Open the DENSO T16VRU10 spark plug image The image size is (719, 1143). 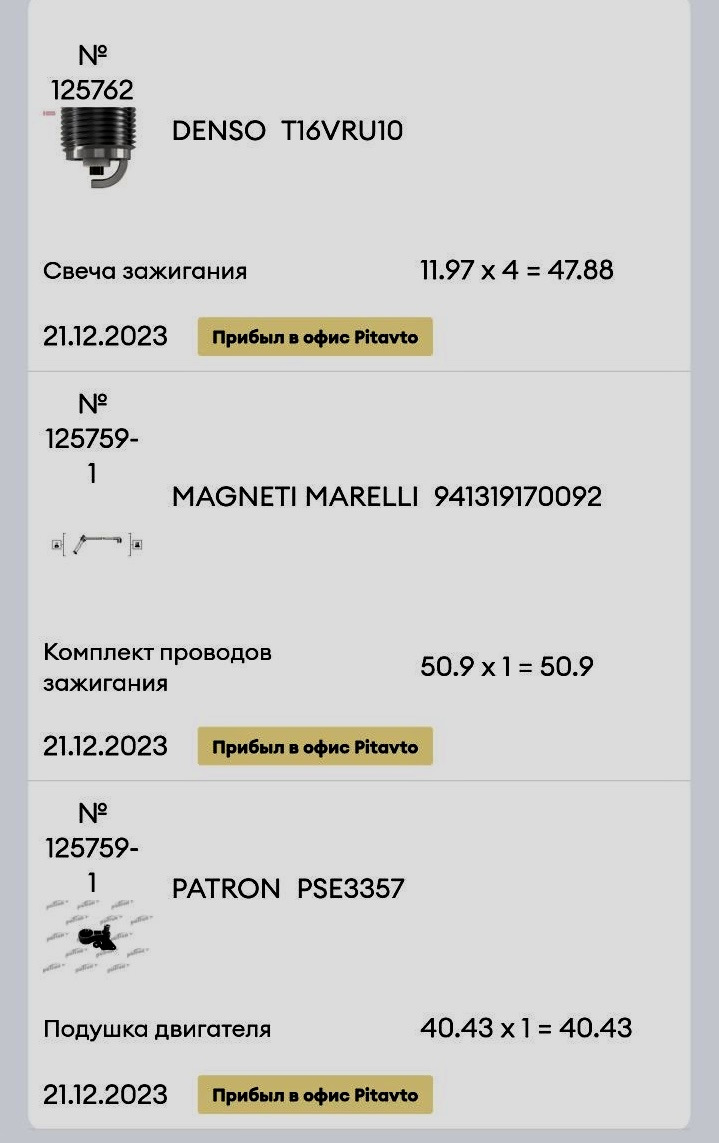pyautogui.click(x=91, y=146)
